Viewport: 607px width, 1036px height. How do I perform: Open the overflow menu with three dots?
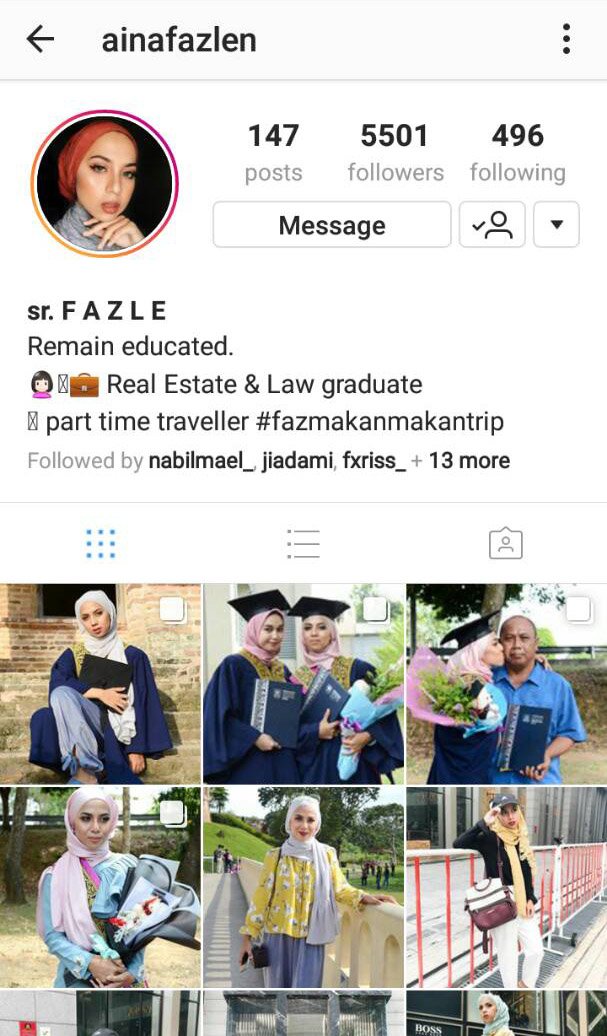coord(566,40)
